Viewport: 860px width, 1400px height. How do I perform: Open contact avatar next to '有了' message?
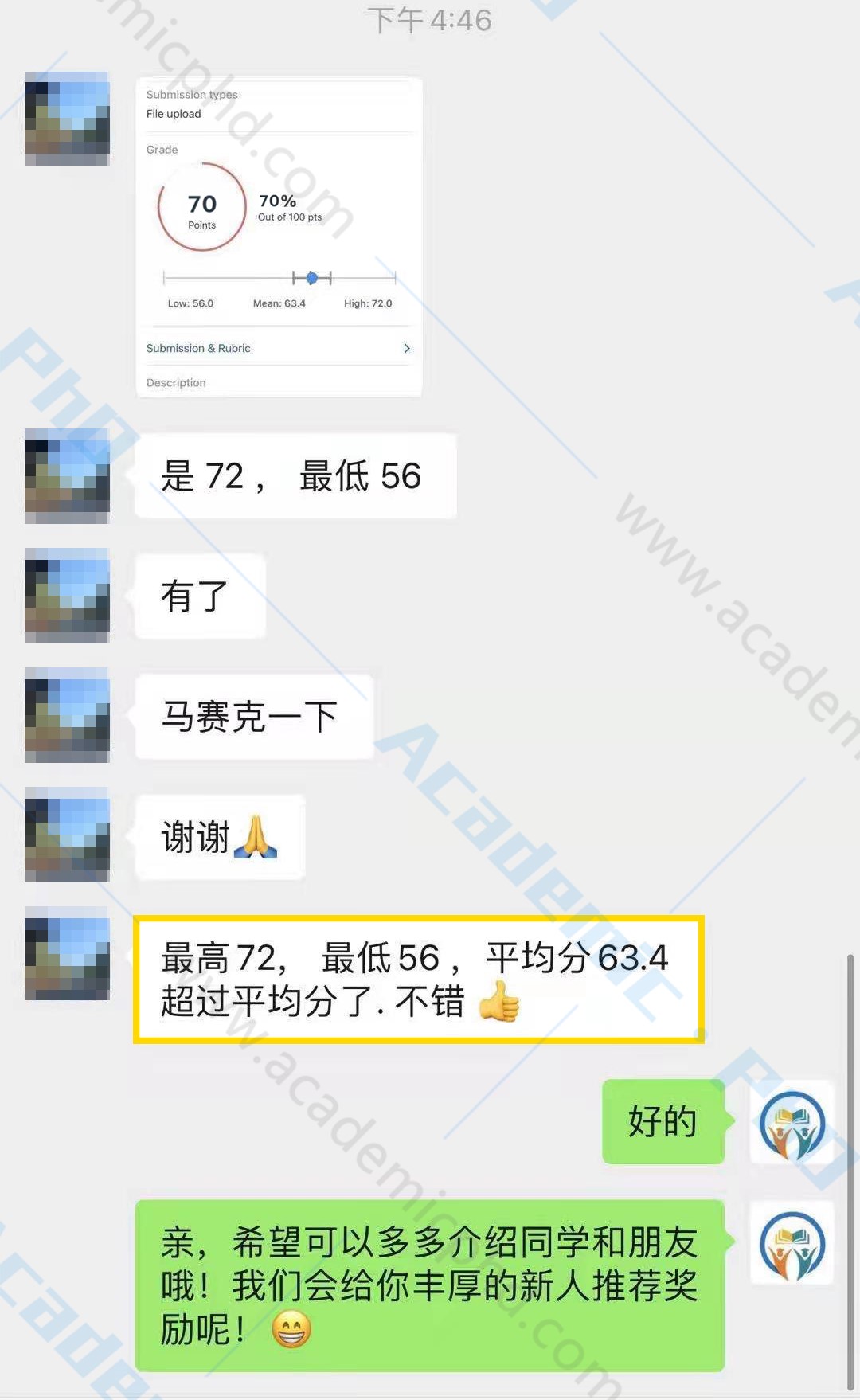67,596
